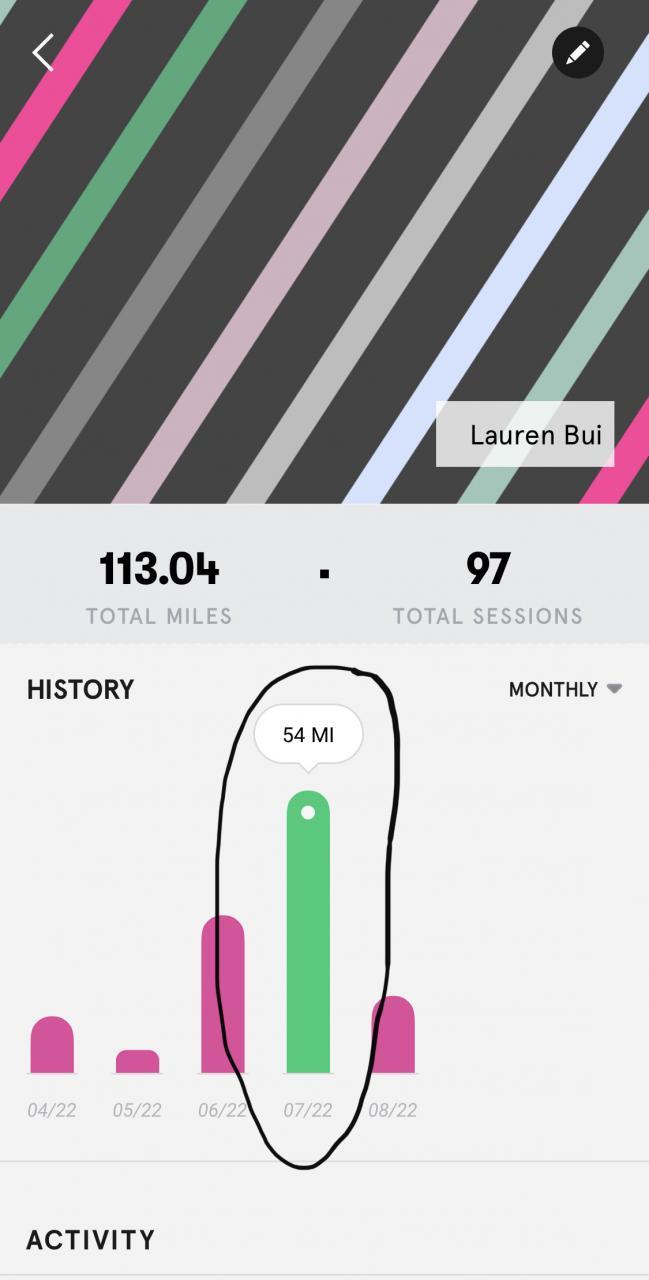The width and height of the screenshot is (649, 1280).
Task: Go back using the top-left arrow
Action: (43, 52)
